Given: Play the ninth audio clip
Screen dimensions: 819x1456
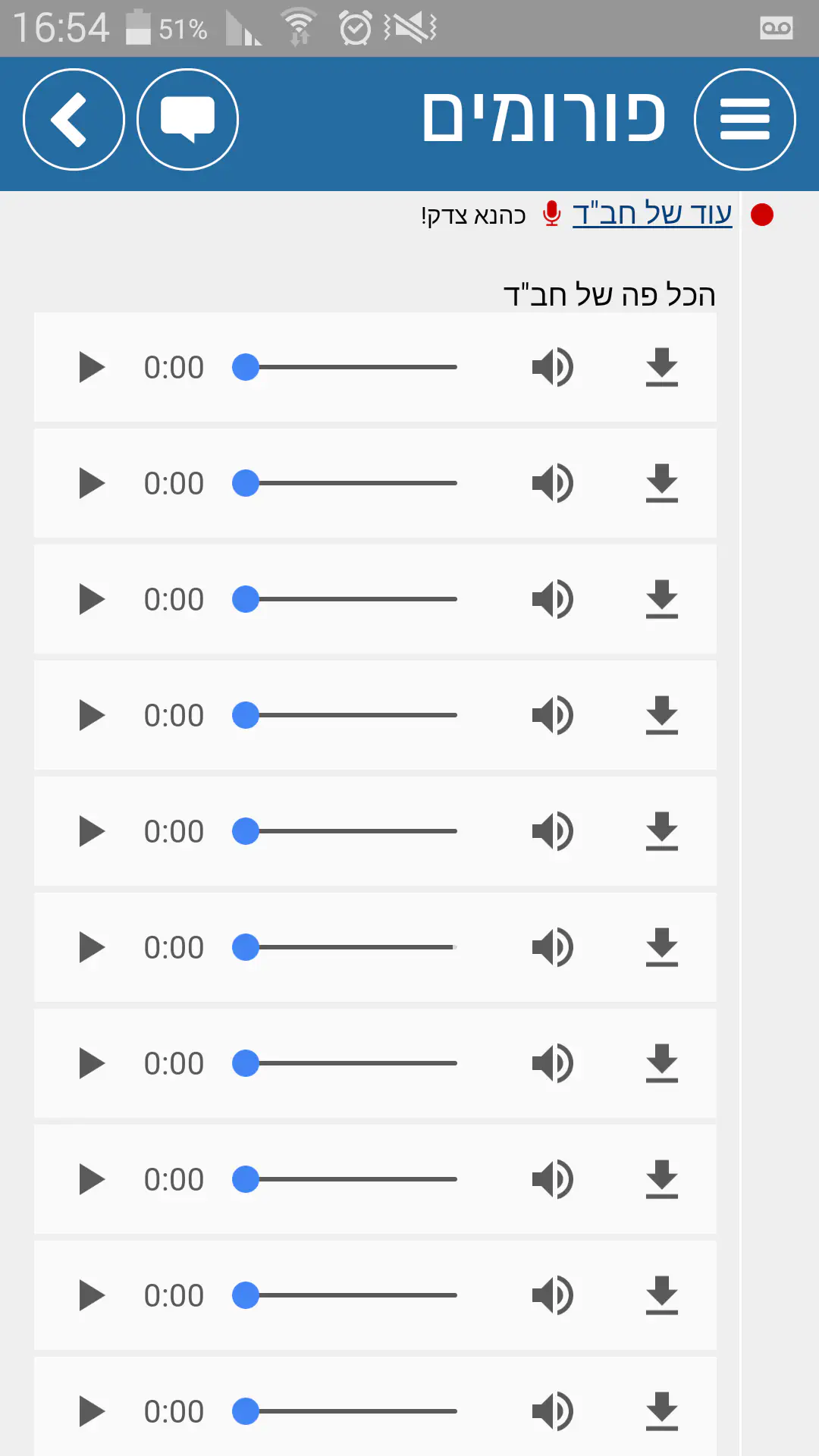Looking at the screenshot, I should pyautogui.click(x=92, y=1295).
